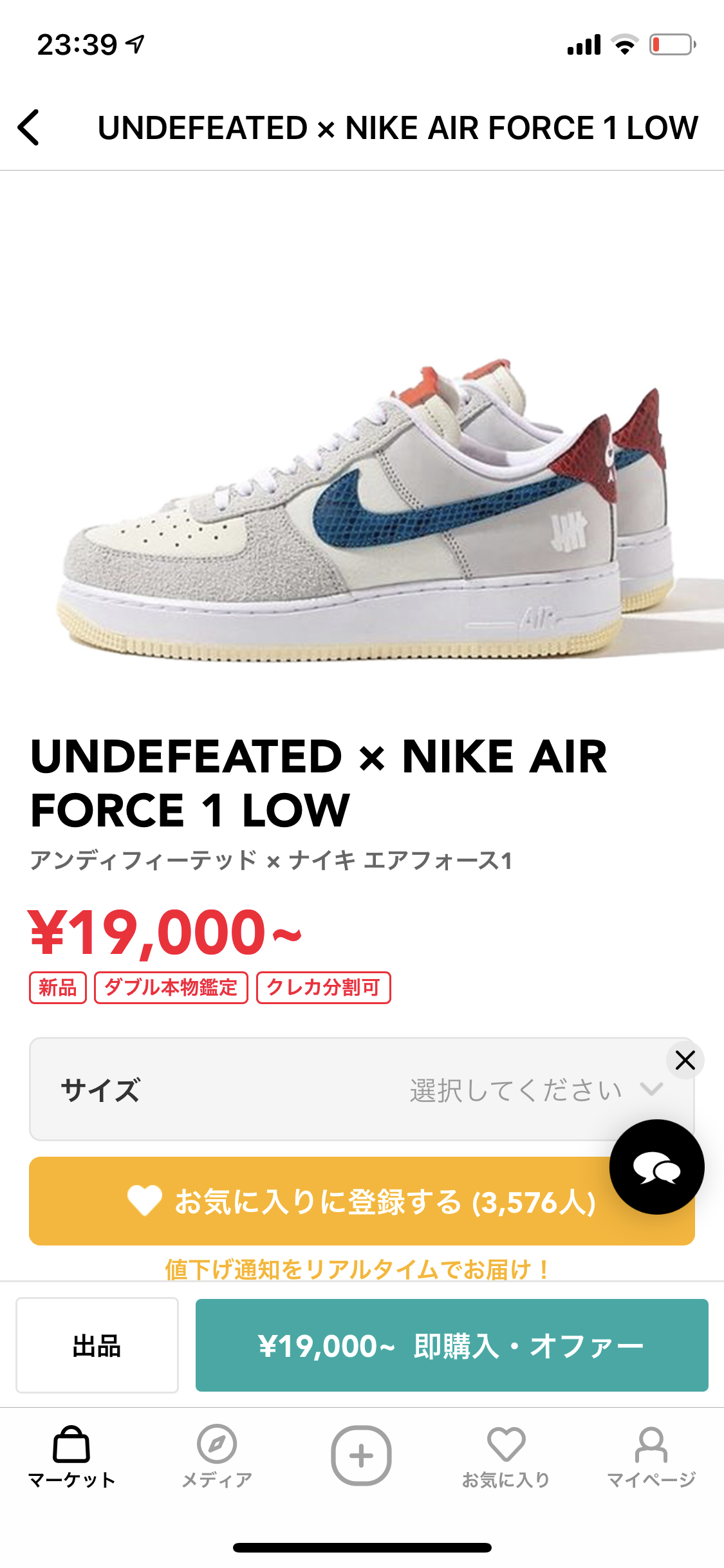Tap the 出品 listing button
Image resolution: width=724 pixels, height=1568 pixels.
pyautogui.click(x=97, y=1345)
